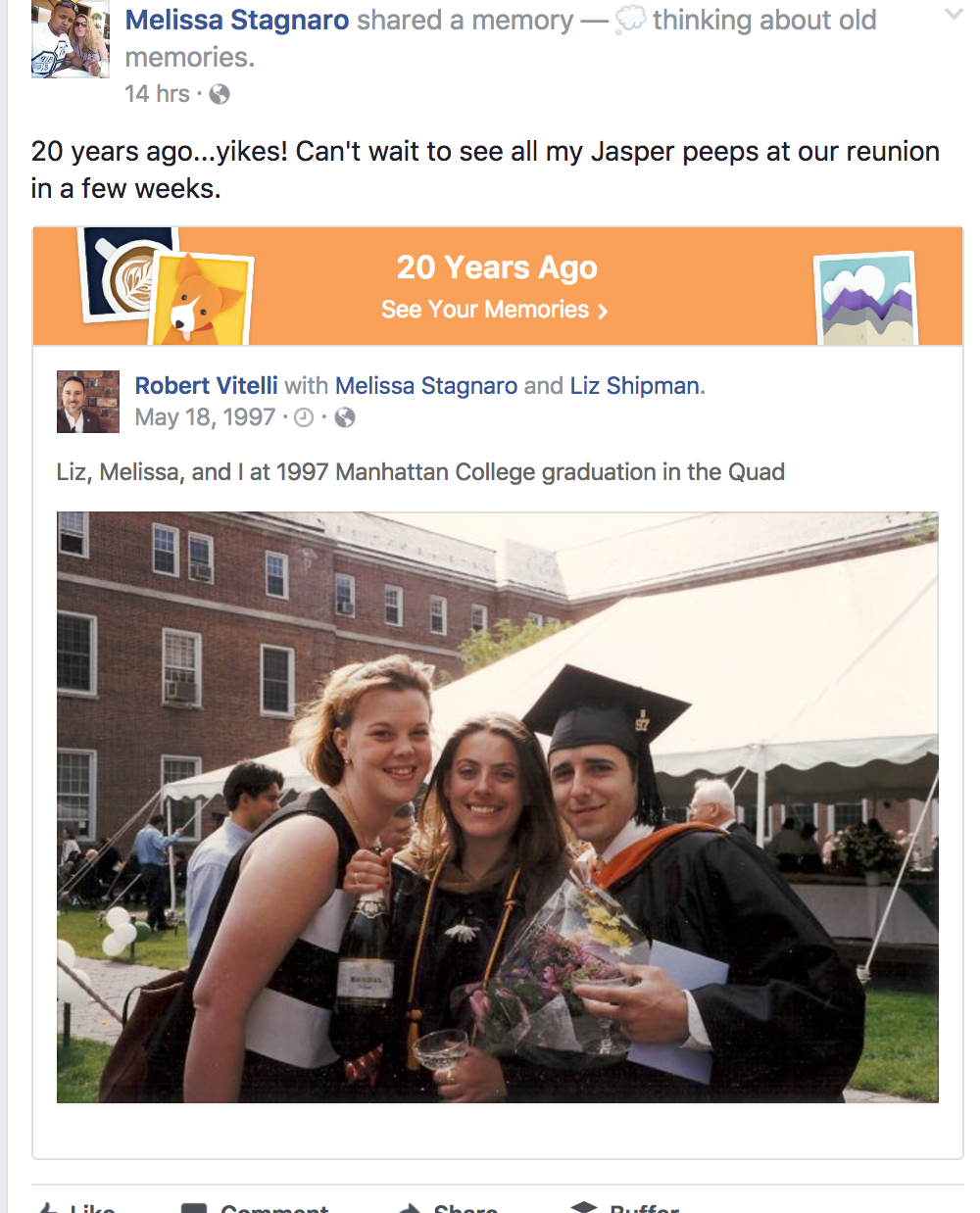Open See Your Memories link
The image size is (980, 1213).
pos(494,310)
